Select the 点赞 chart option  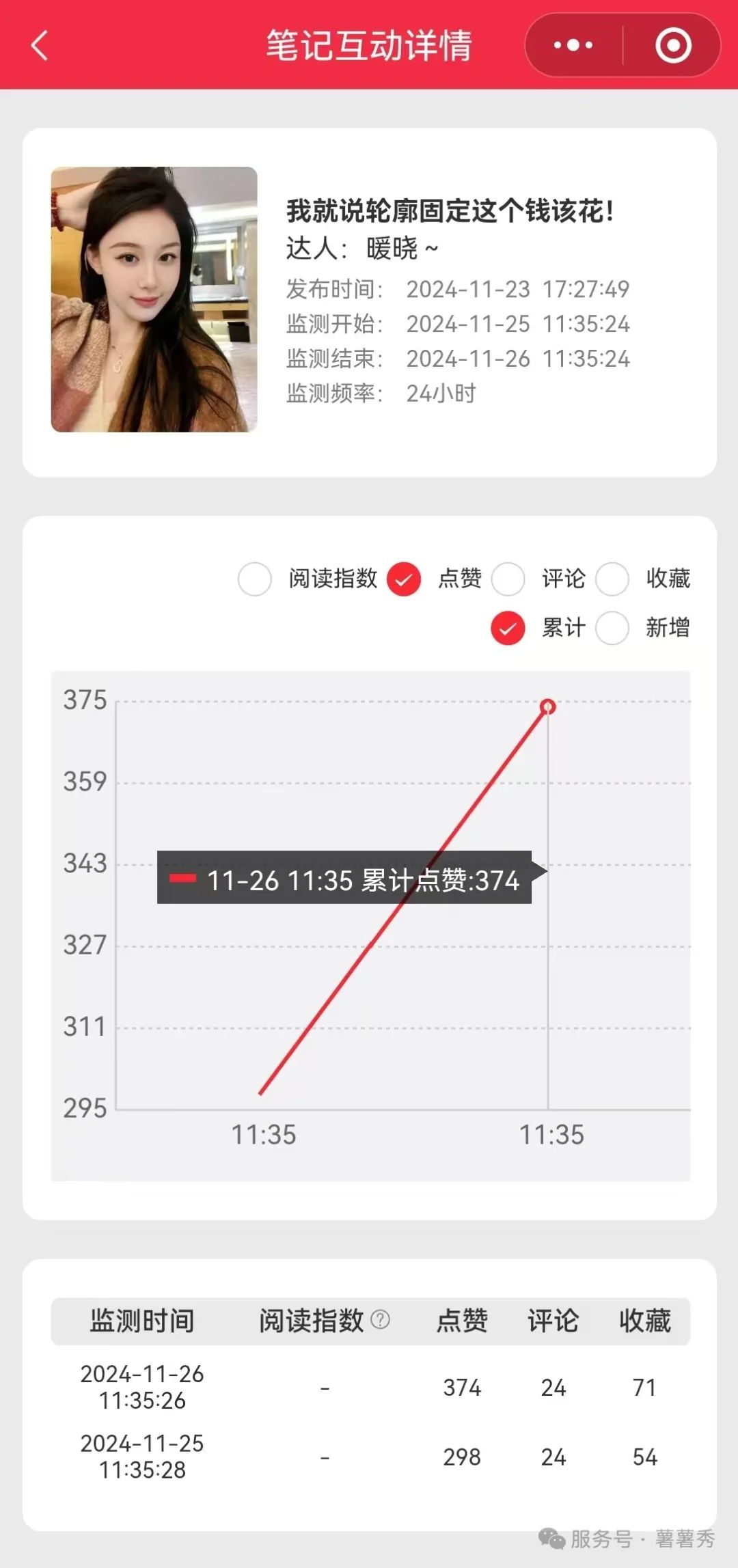[404, 579]
